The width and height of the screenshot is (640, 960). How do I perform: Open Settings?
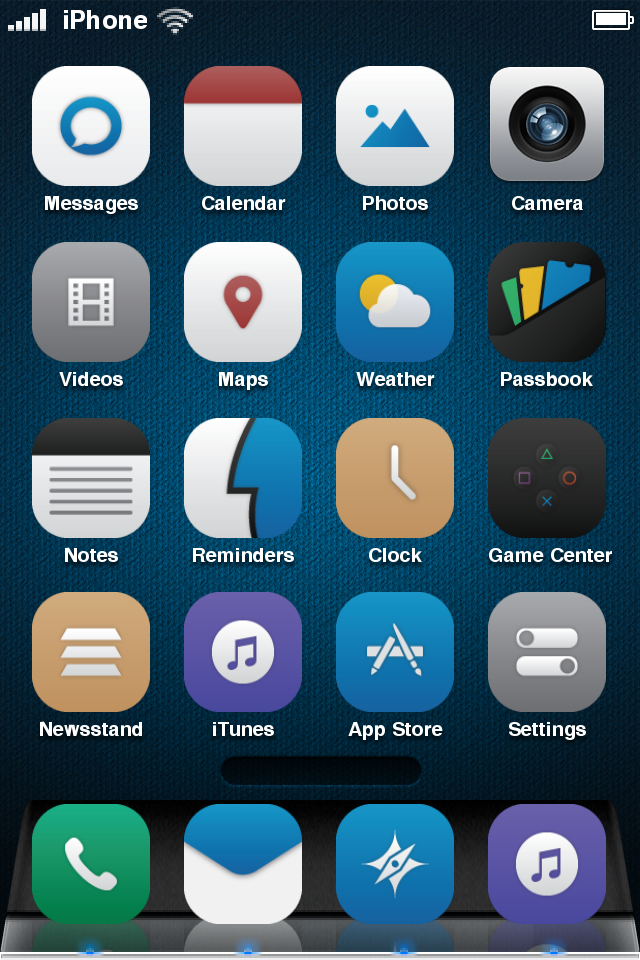[547, 652]
